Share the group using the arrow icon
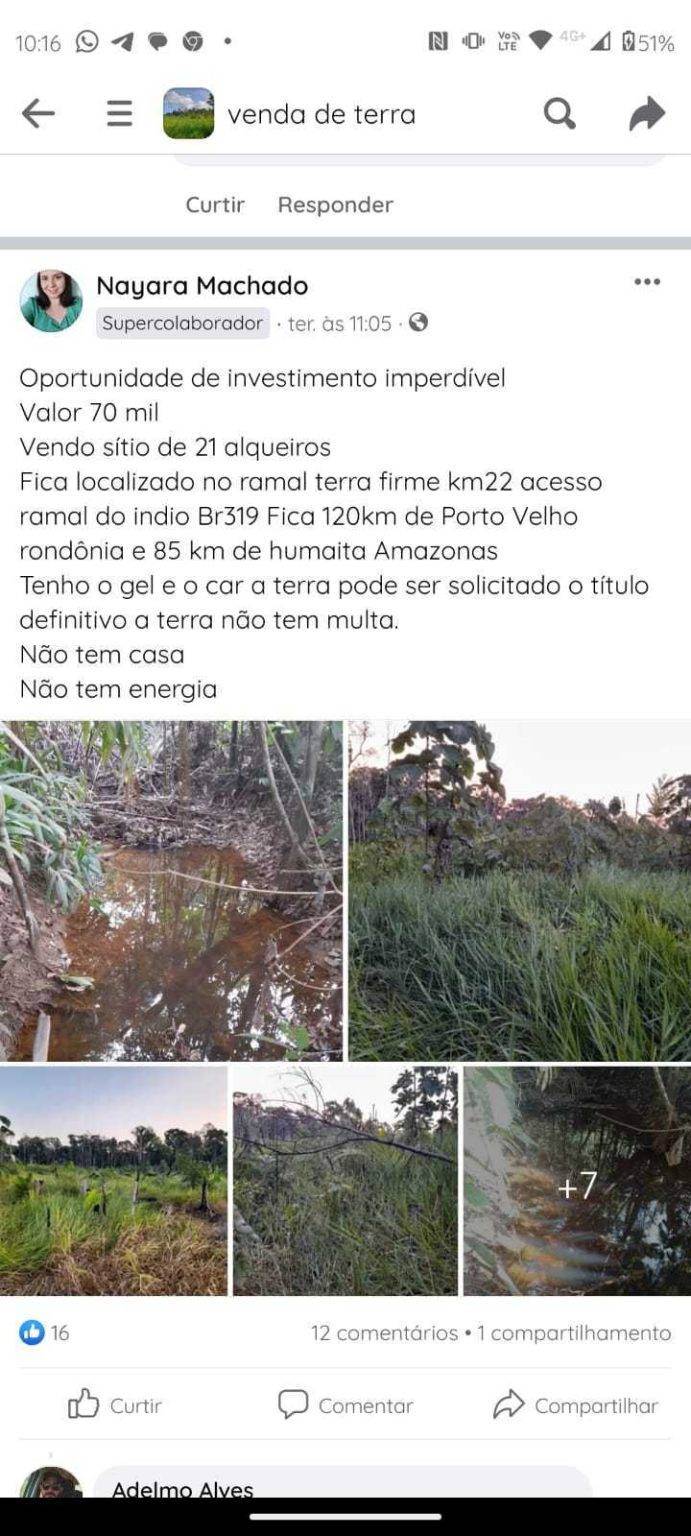 pos(647,114)
